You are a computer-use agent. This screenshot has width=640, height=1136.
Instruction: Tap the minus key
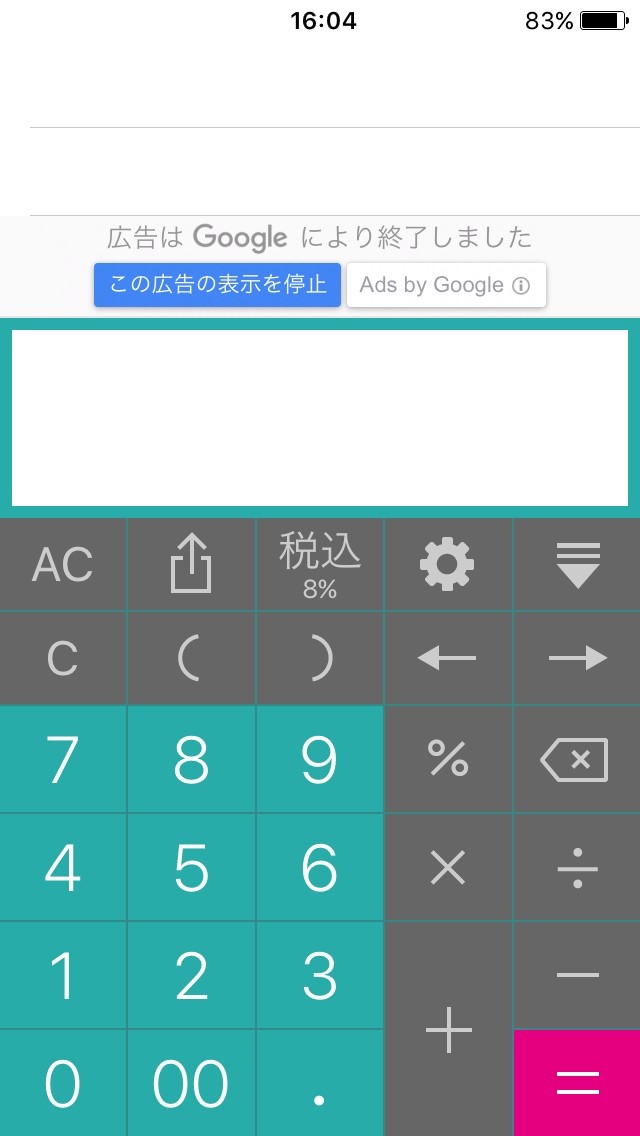(x=577, y=975)
